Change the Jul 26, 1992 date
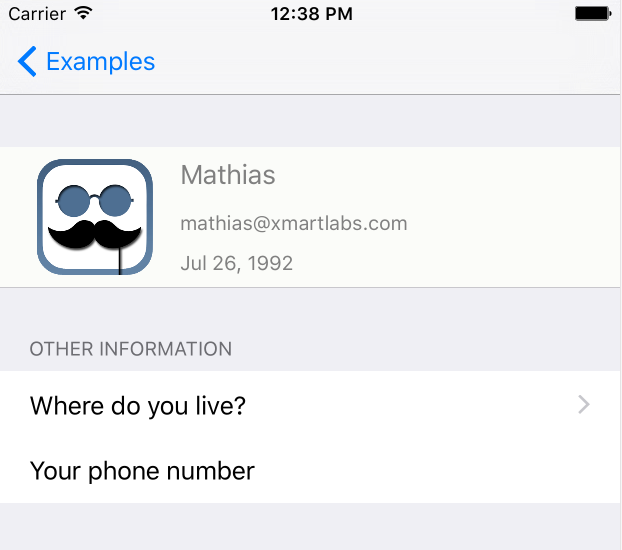Viewport: 622px width, 550px height. click(236, 264)
